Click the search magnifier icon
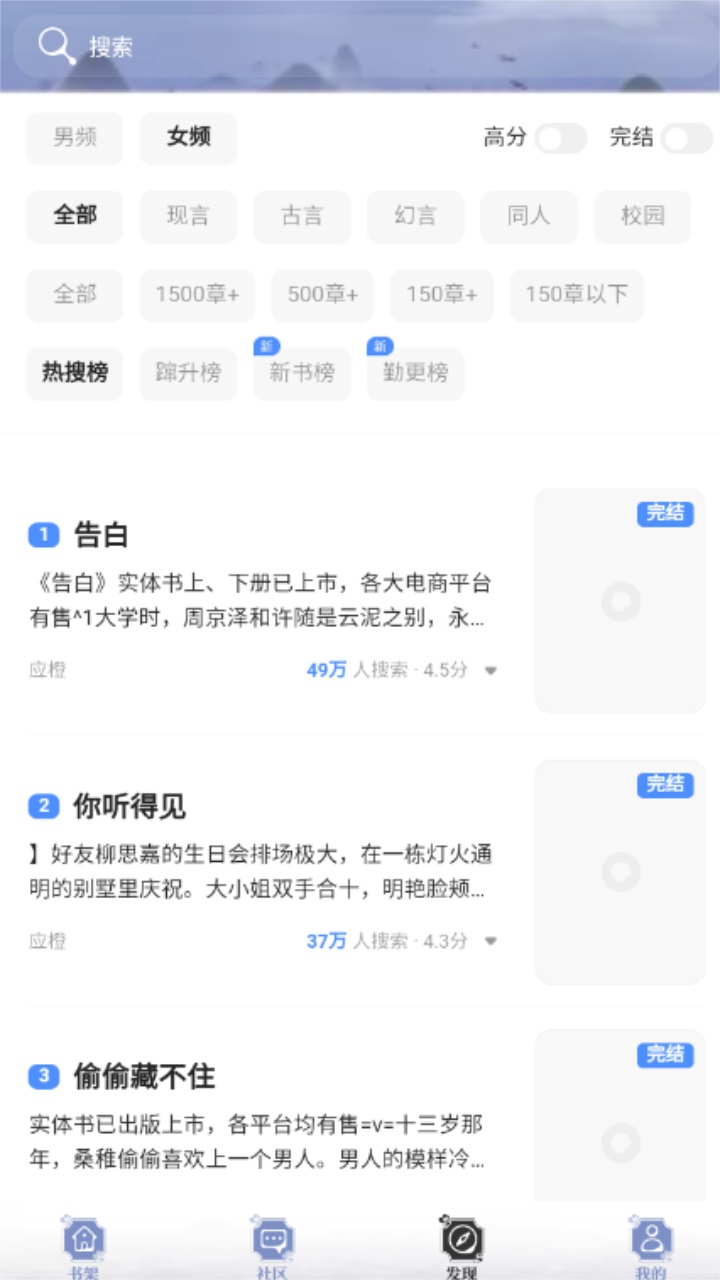 tap(55, 45)
